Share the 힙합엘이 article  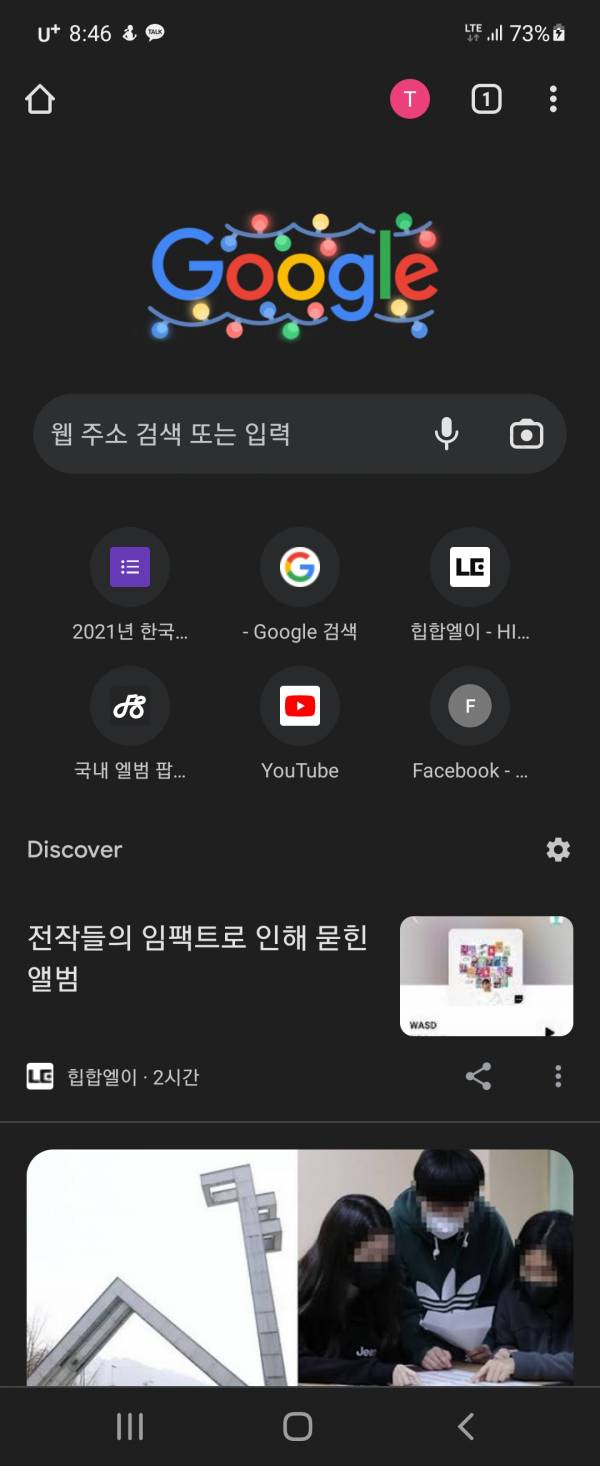[x=479, y=1076]
